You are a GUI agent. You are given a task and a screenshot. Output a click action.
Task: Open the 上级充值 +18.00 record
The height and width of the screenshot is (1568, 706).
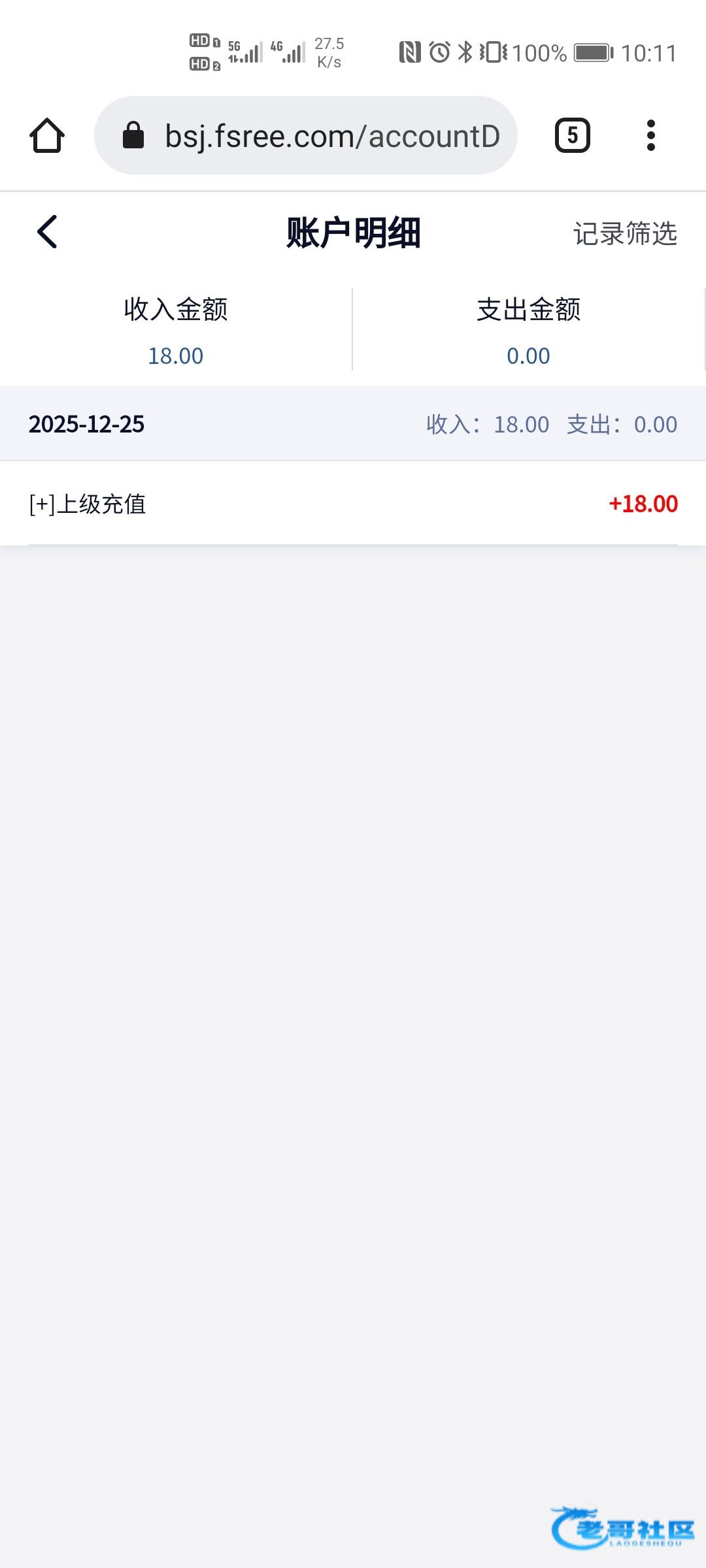point(353,504)
